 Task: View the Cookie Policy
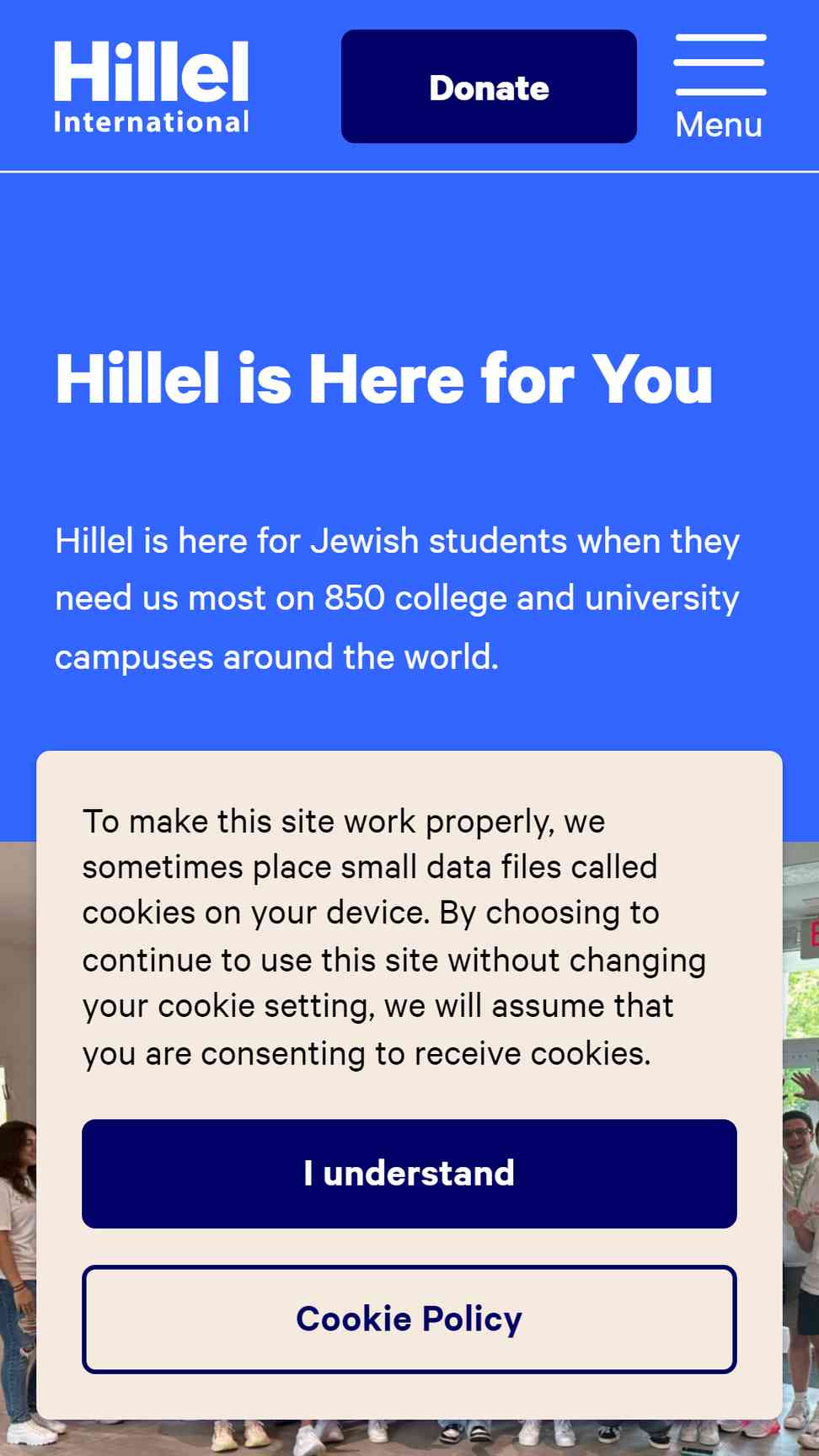pyautogui.click(x=409, y=1319)
